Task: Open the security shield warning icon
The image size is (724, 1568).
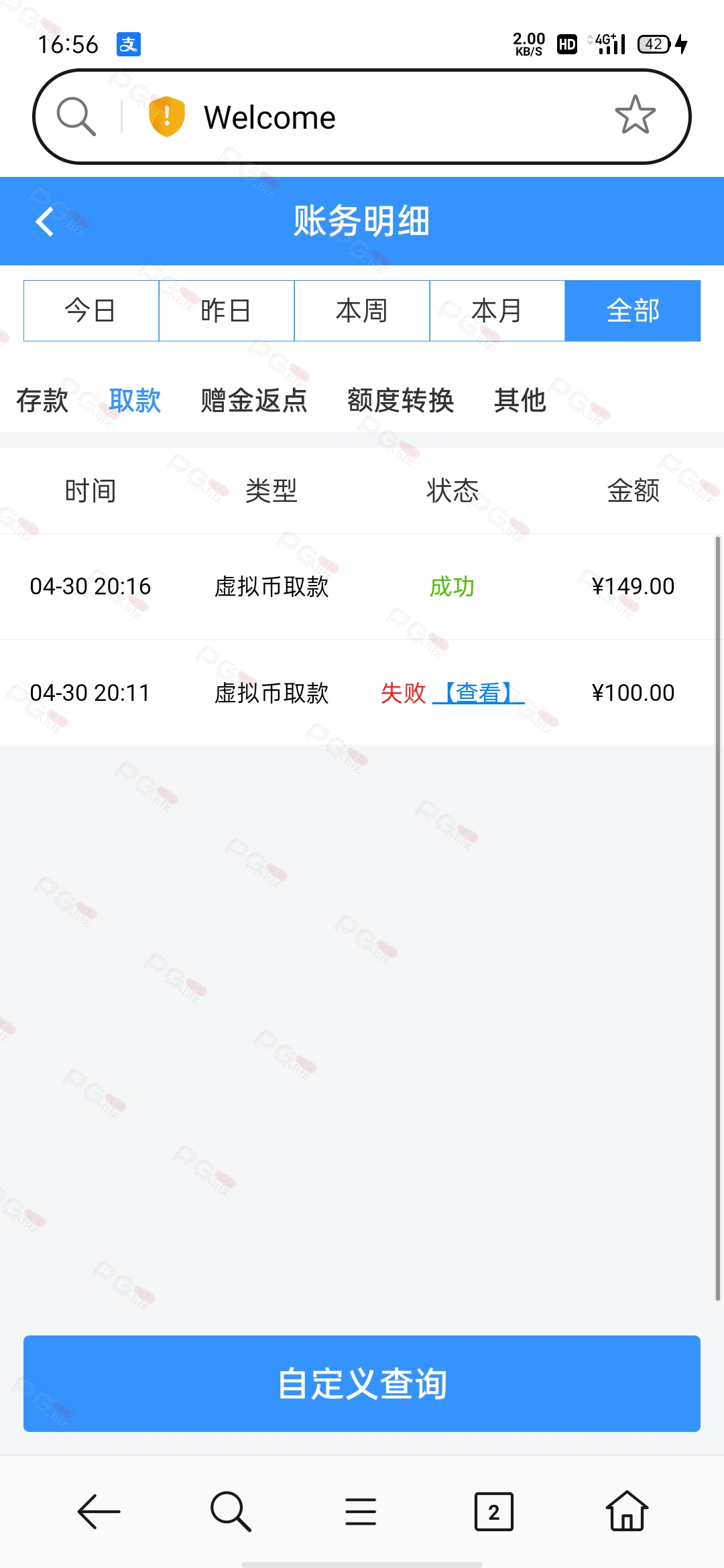Action: [x=166, y=116]
